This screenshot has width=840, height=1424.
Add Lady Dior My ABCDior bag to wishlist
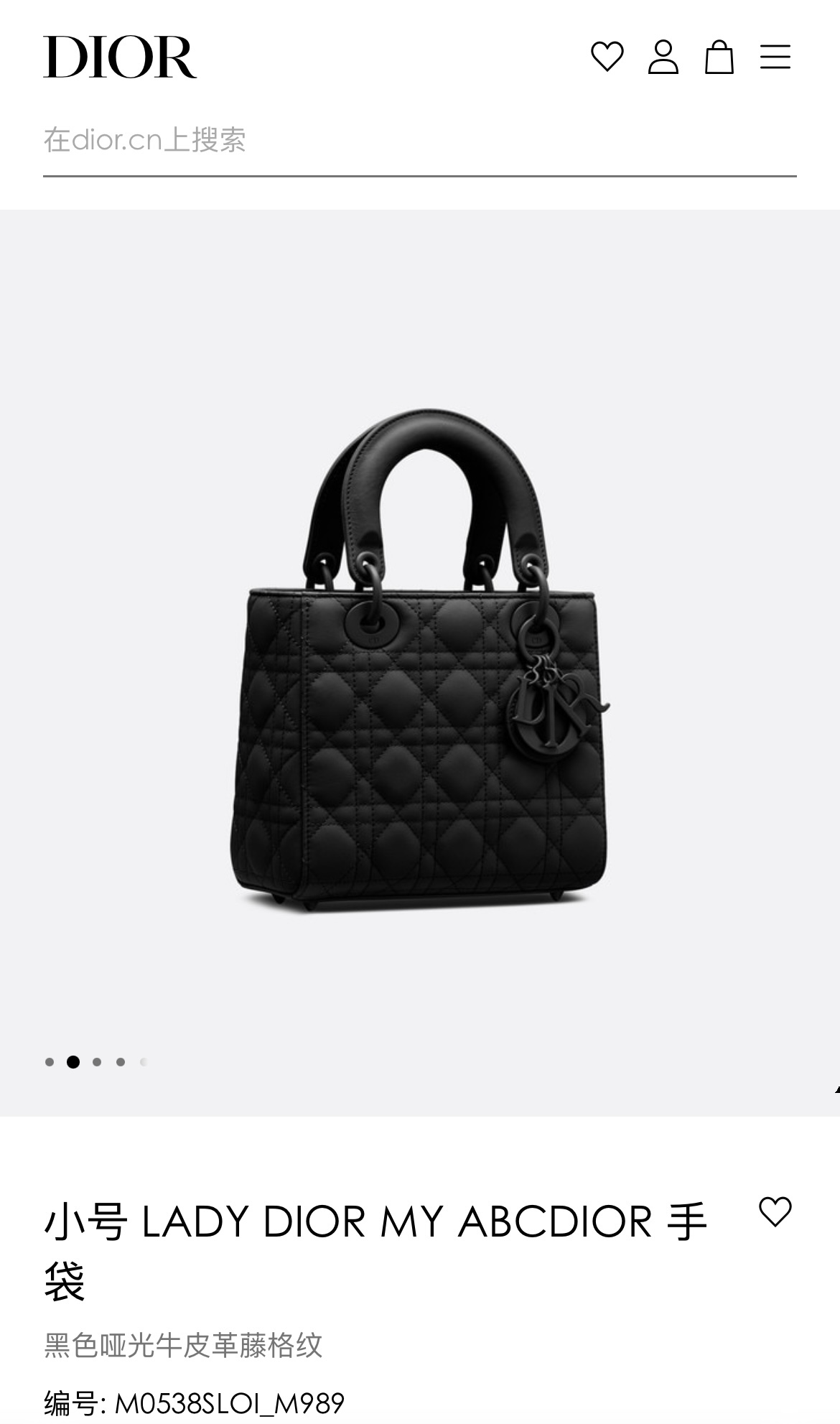click(775, 1211)
